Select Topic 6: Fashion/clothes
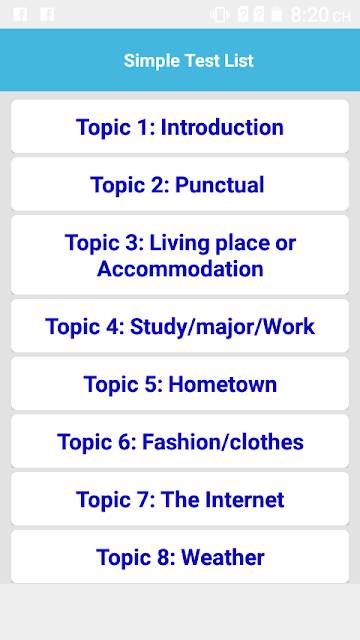 180,441
